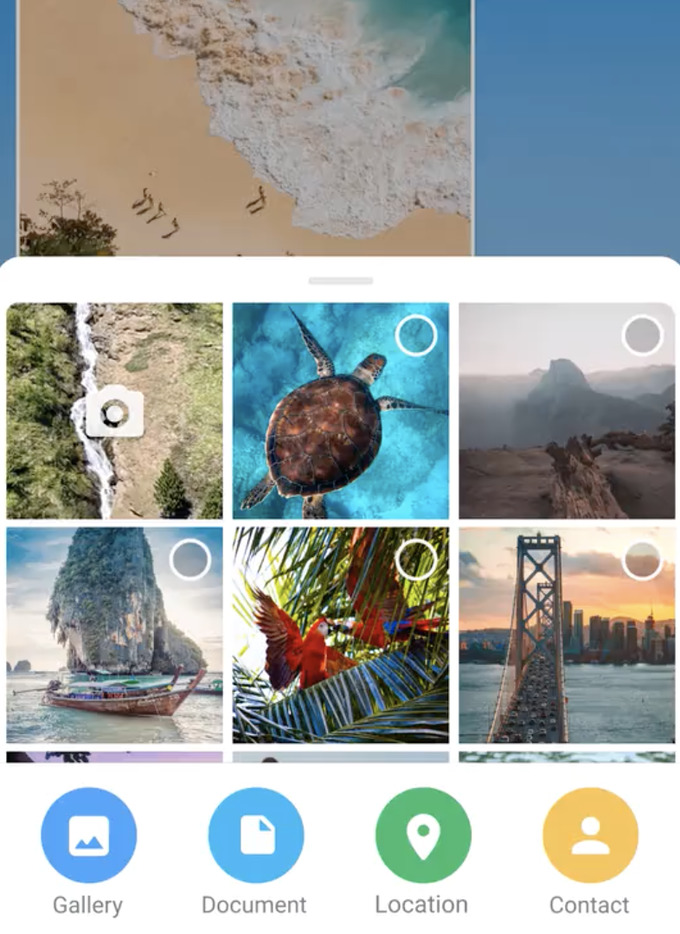
Task: Attach a Document
Action: tap(255, 835)
